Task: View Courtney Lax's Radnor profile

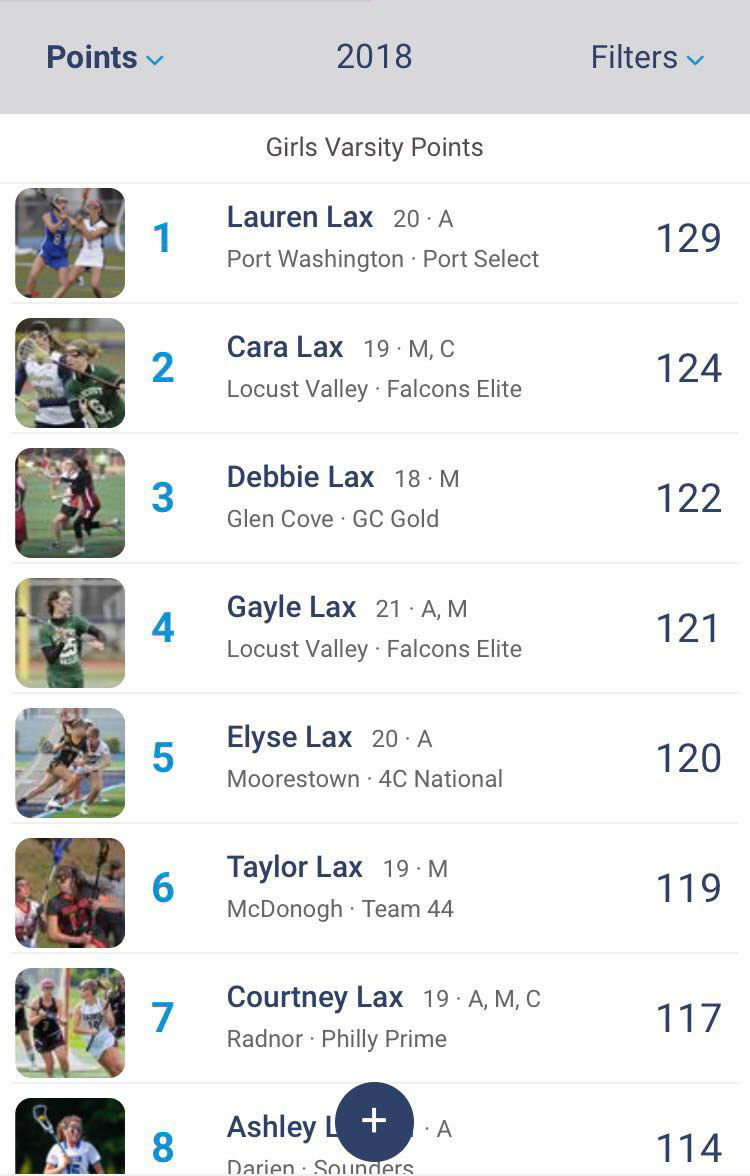Action: 314,998
